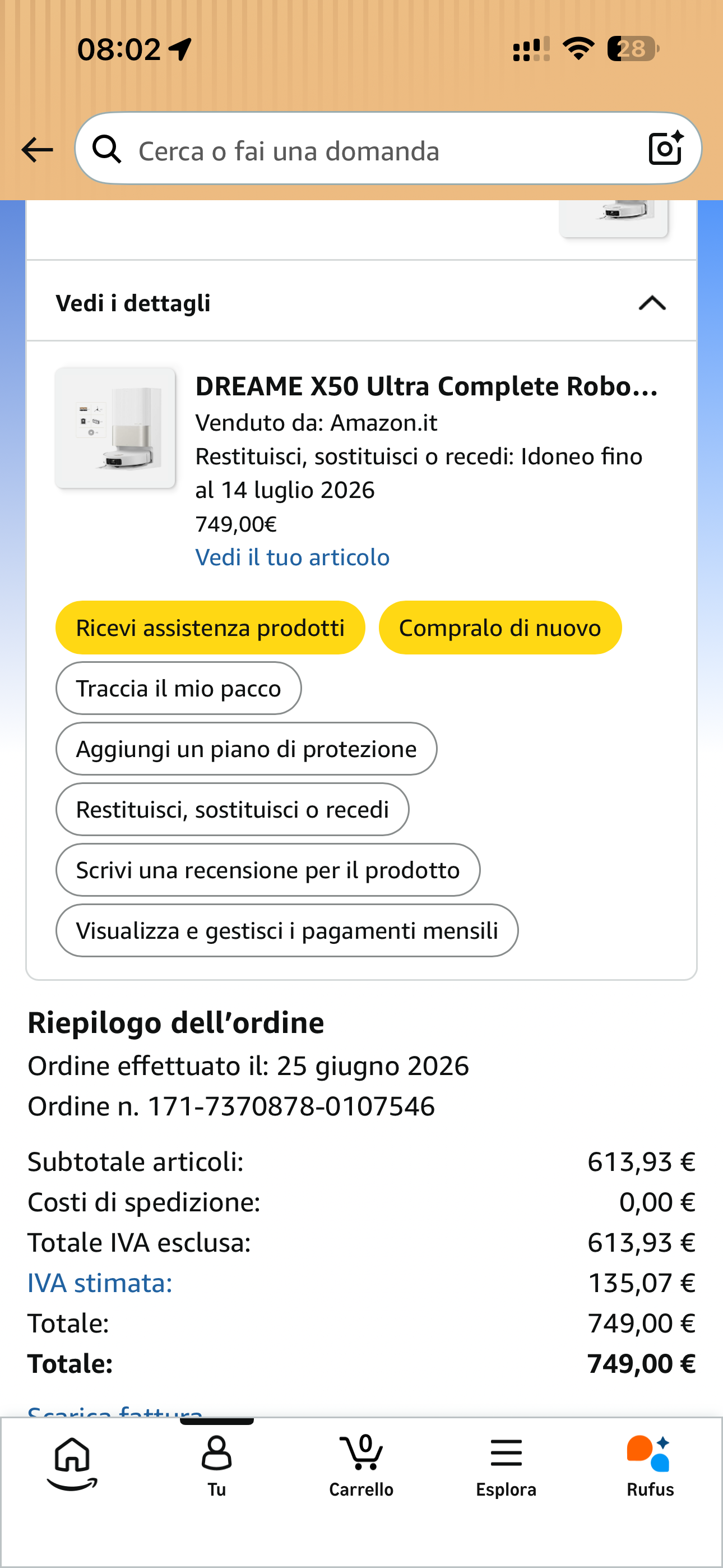Screen dimensions: 723x1568
Task: Open the 'IVA stimata' link
Action: pos(100,1283)
